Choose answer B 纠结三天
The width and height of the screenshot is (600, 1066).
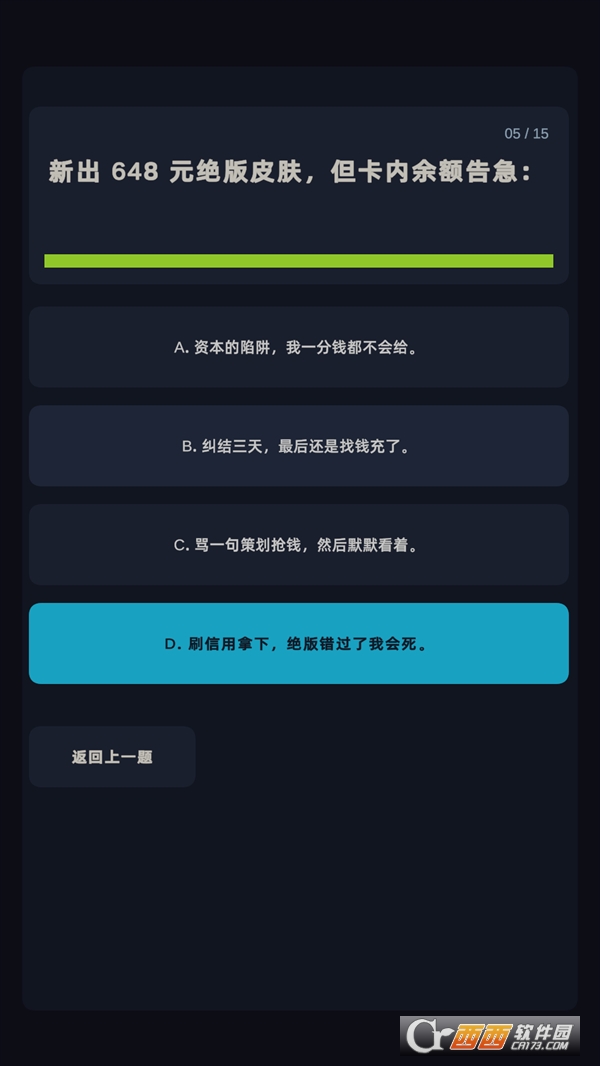tap(298, 446)
